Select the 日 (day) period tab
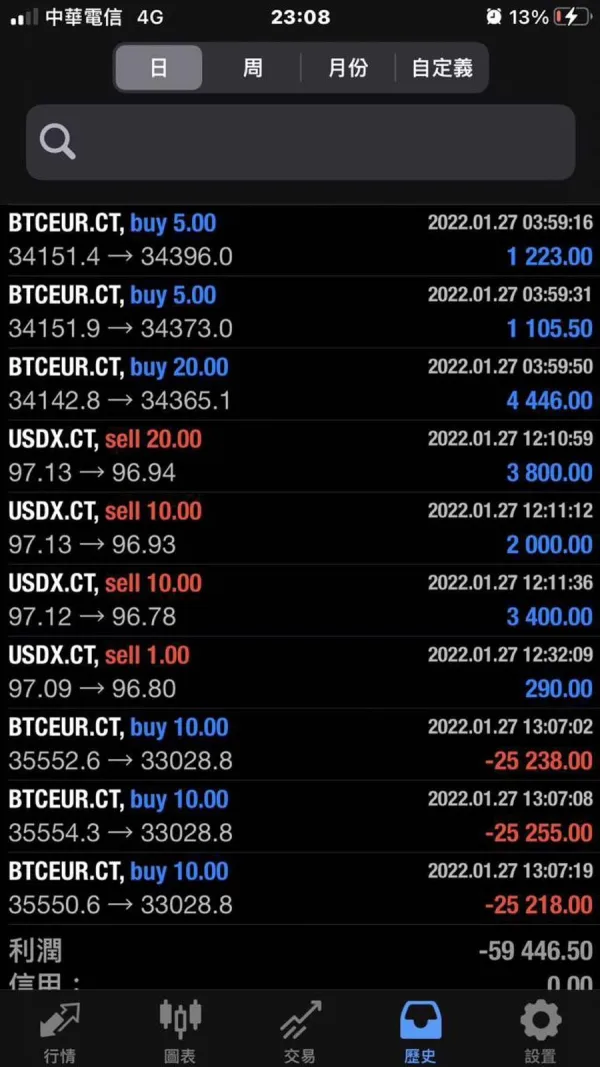The height and width of the screenshot is (1067, 600). click(159, 68)
